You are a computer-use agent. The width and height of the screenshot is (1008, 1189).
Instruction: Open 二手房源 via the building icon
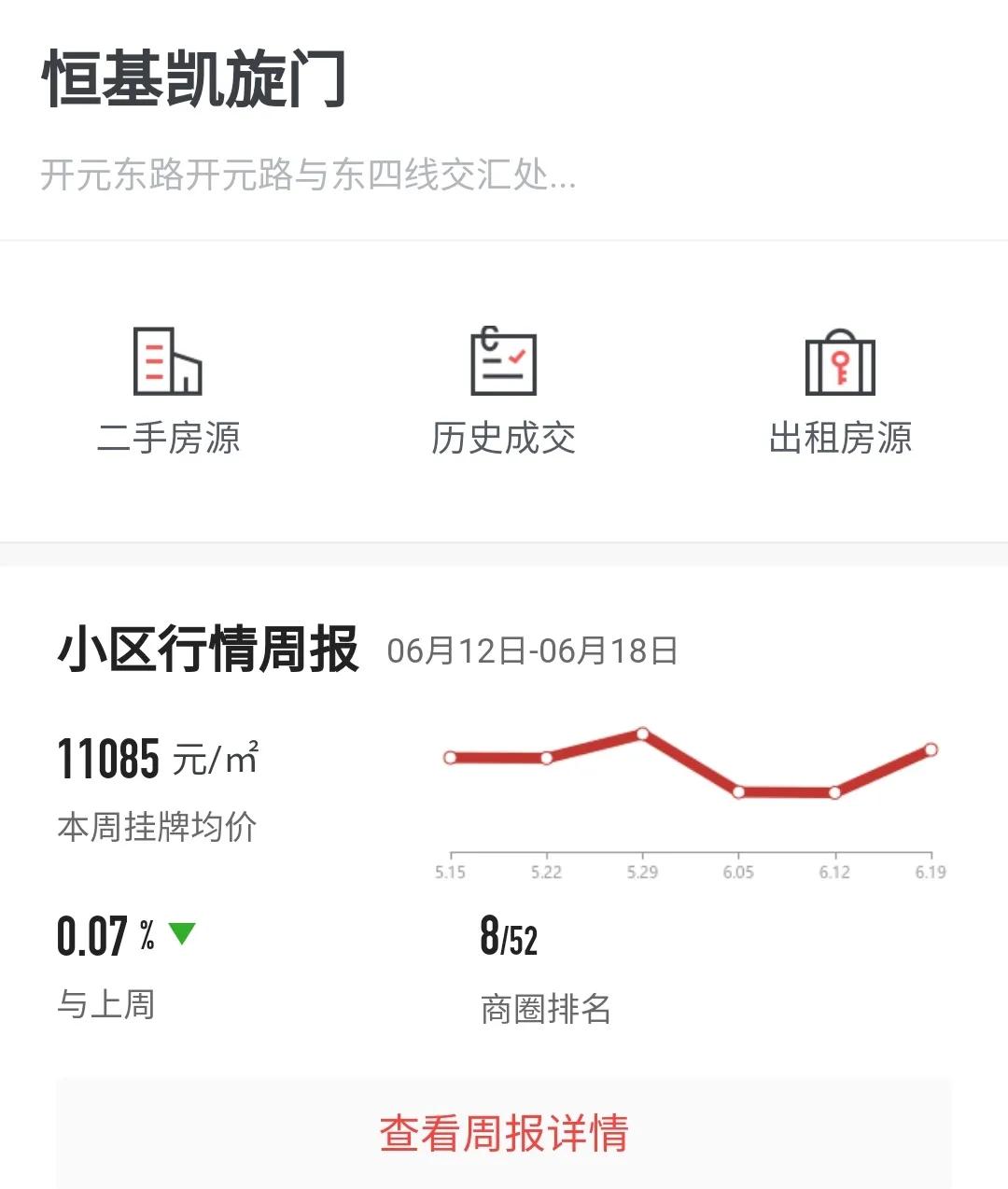coord(169,364)
